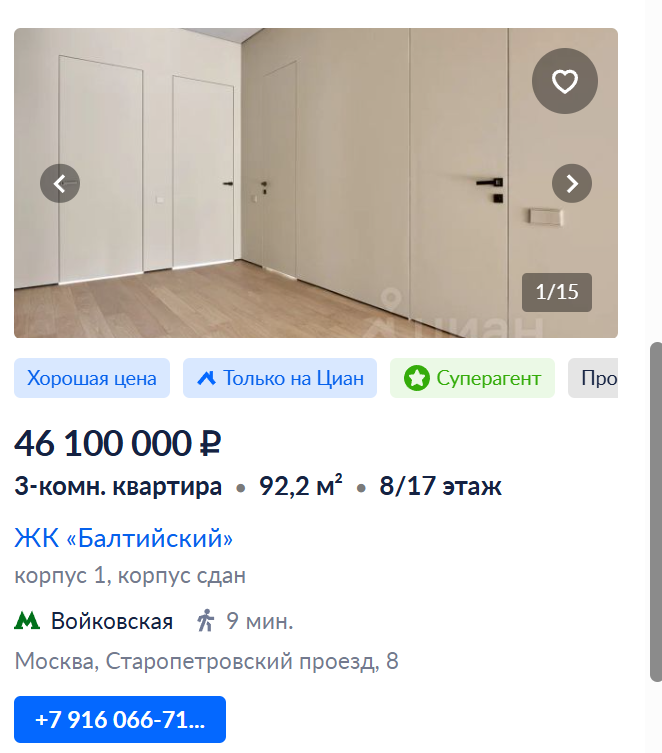Show next apartment photo
Viewport: 662px width, 753px height.
tap(572, 183)
